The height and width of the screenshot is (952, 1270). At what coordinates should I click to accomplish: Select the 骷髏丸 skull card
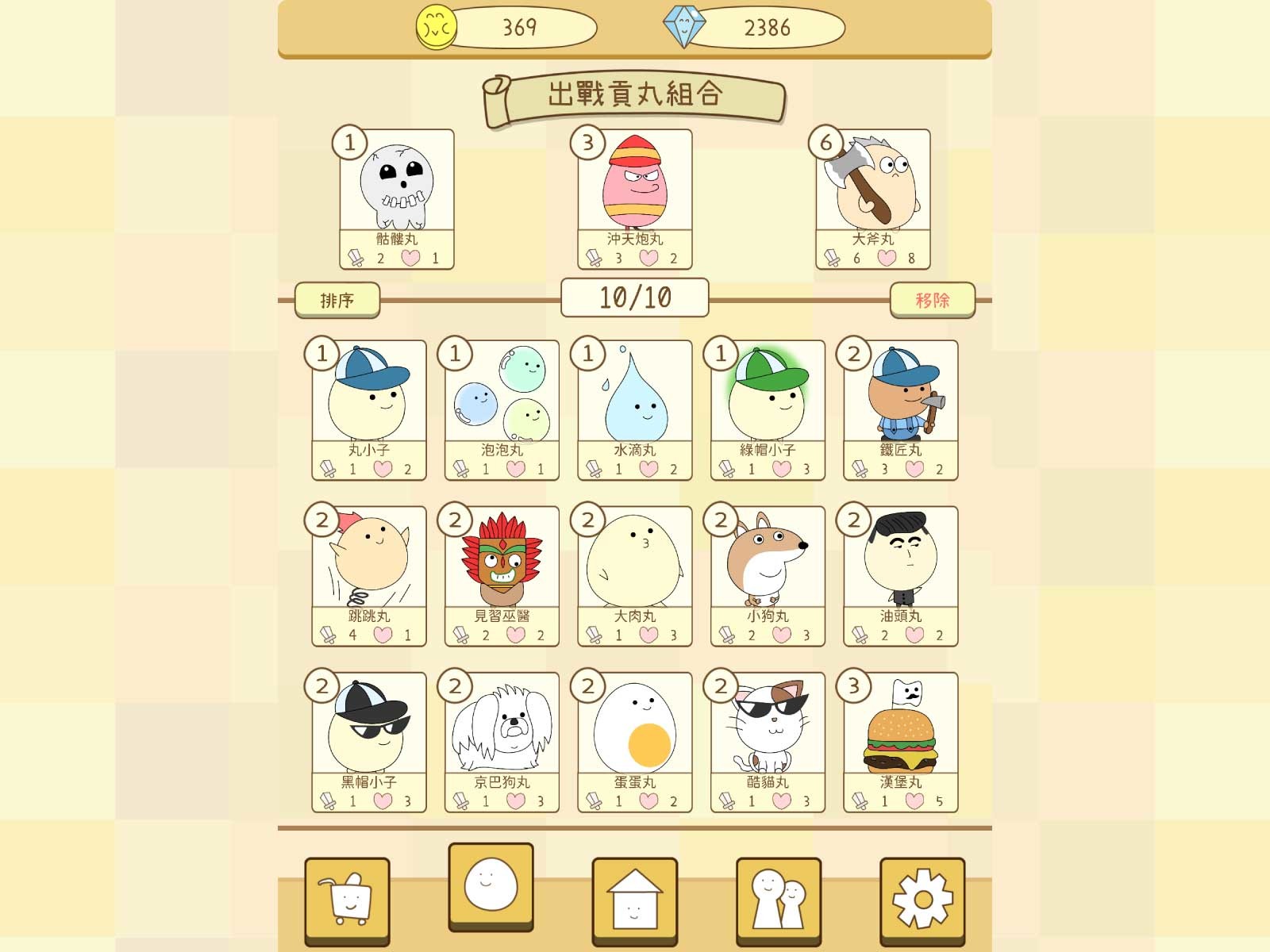pyautogui.click(x=396, y=198)
